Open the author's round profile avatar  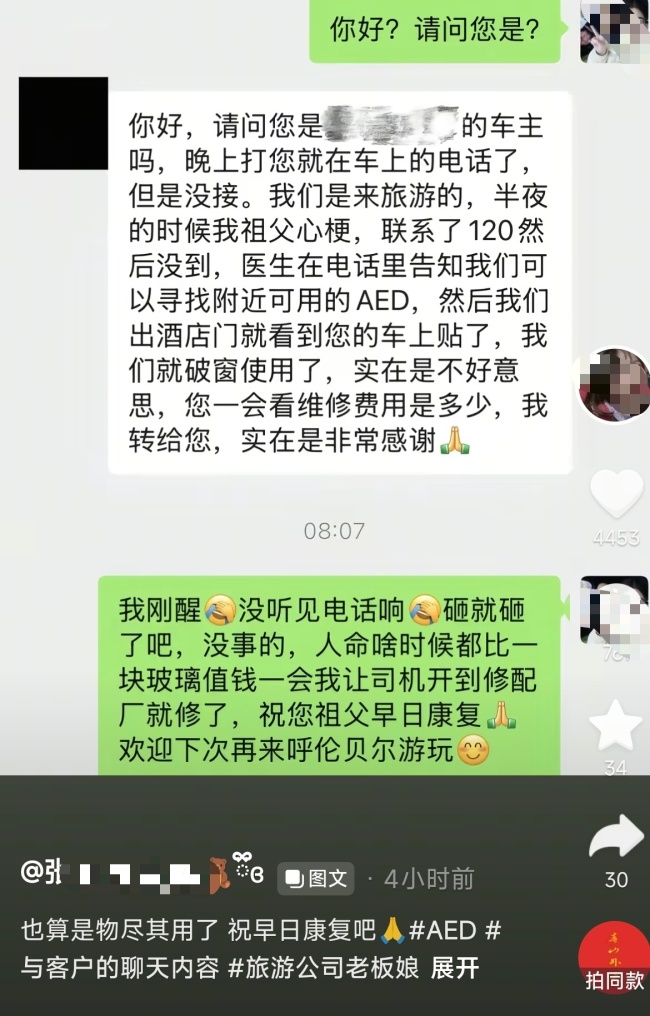pyautogui.click(x=615, y=385)
